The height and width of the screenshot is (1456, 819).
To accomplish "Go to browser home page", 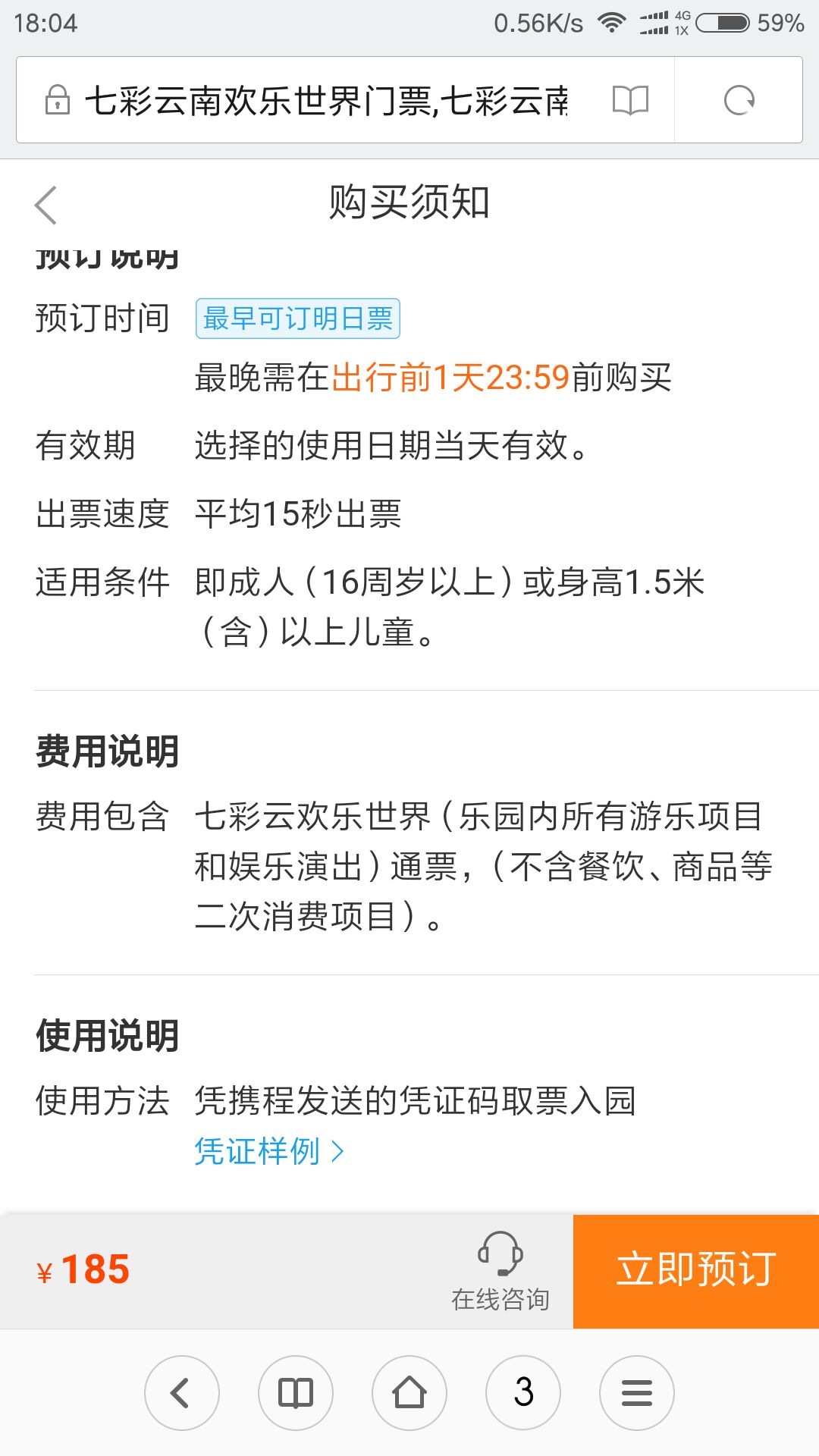I will click(409, 1393).
